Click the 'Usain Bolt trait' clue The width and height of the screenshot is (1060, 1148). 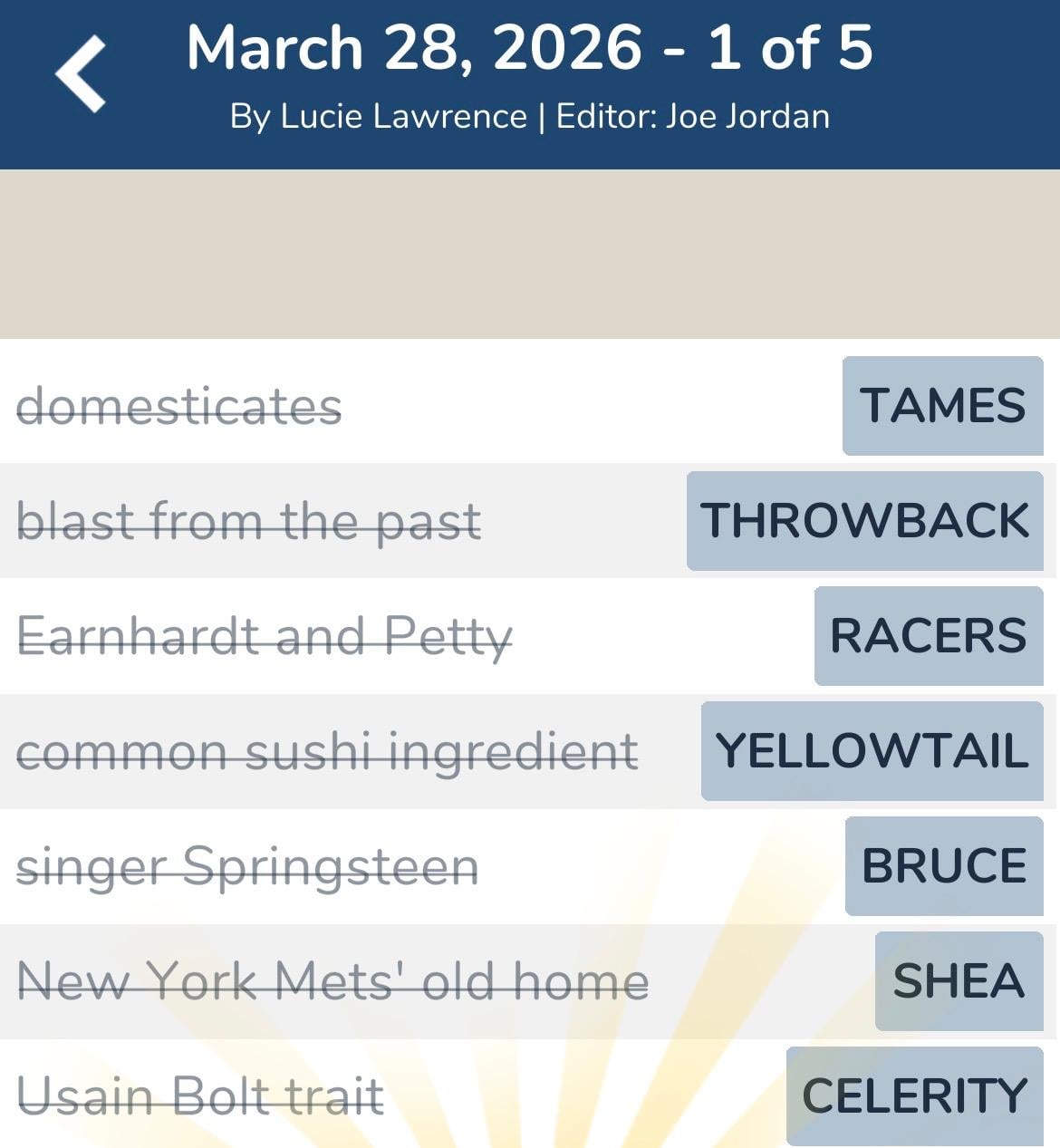coord(199,1095)
